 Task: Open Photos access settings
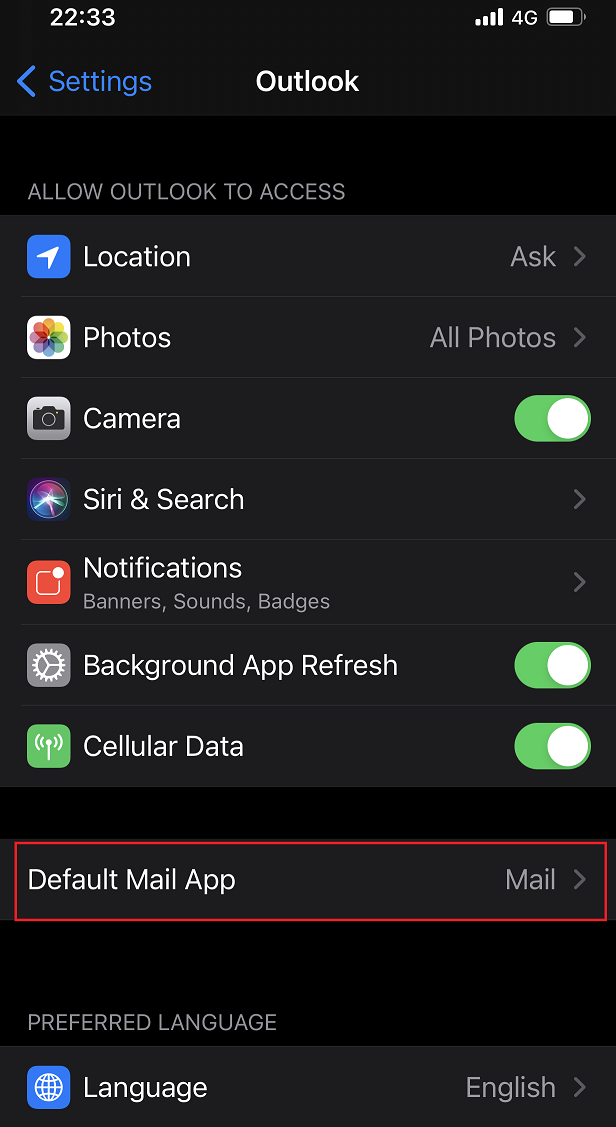click(307, 338)
